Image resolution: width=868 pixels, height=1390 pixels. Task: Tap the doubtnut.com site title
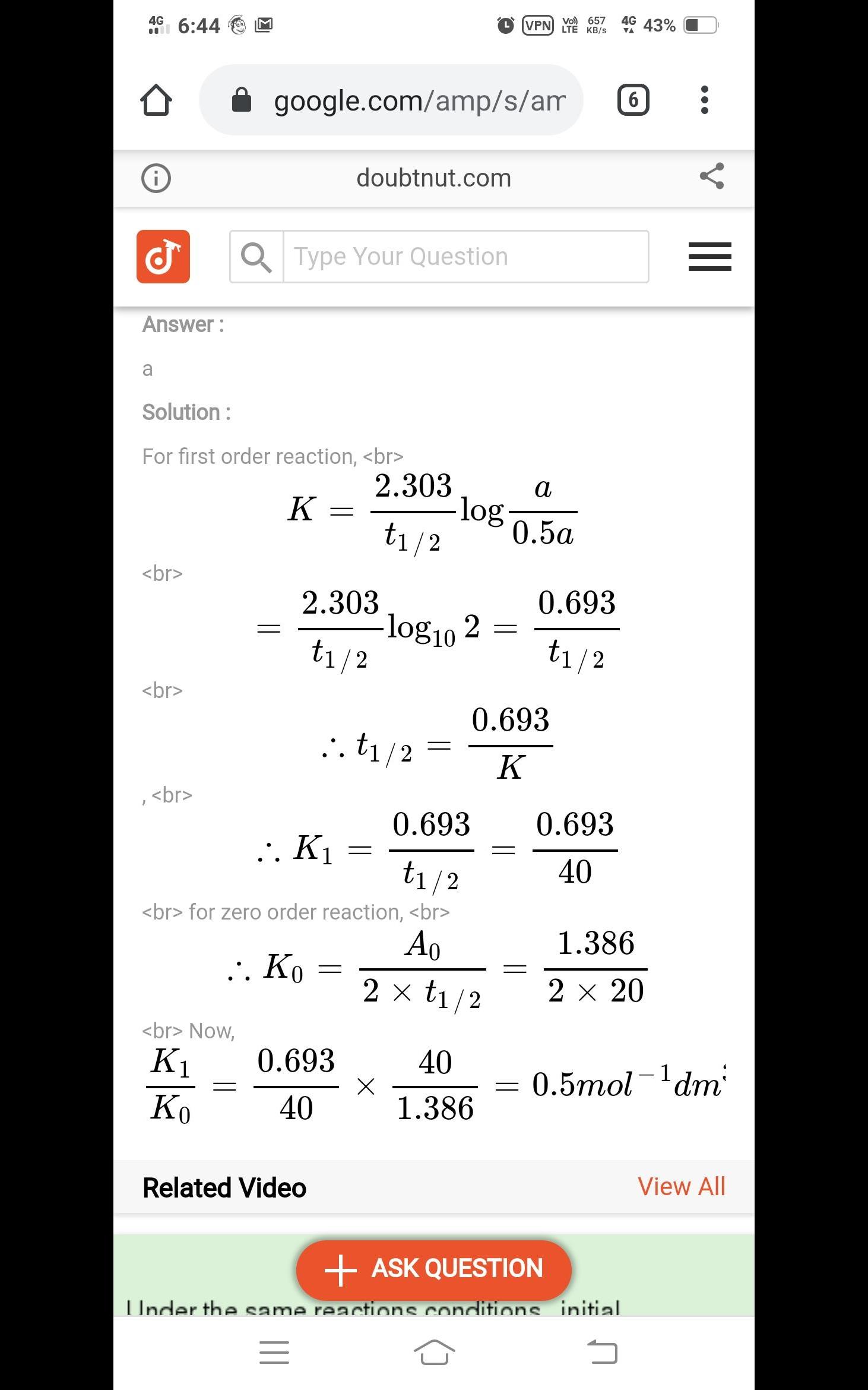(434, 177)
